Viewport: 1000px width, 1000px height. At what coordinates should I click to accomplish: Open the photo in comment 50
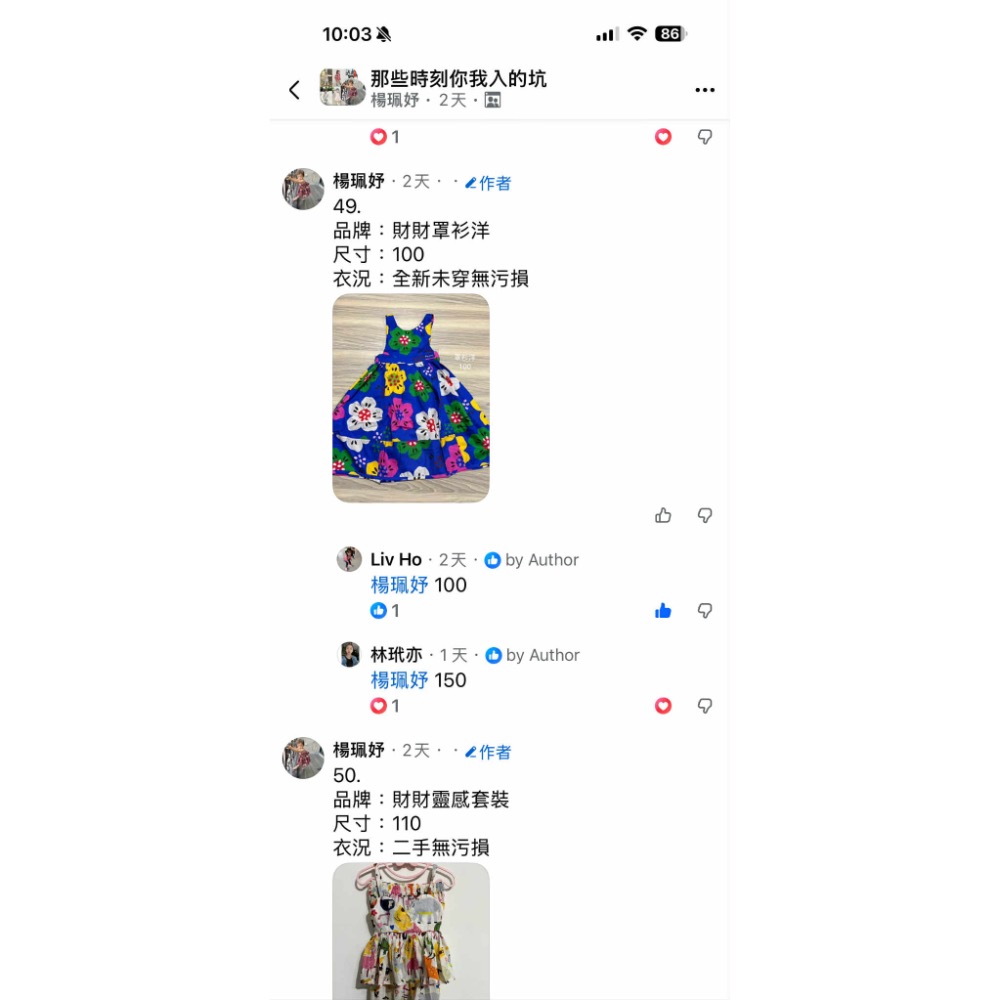[x=411, y=930]
